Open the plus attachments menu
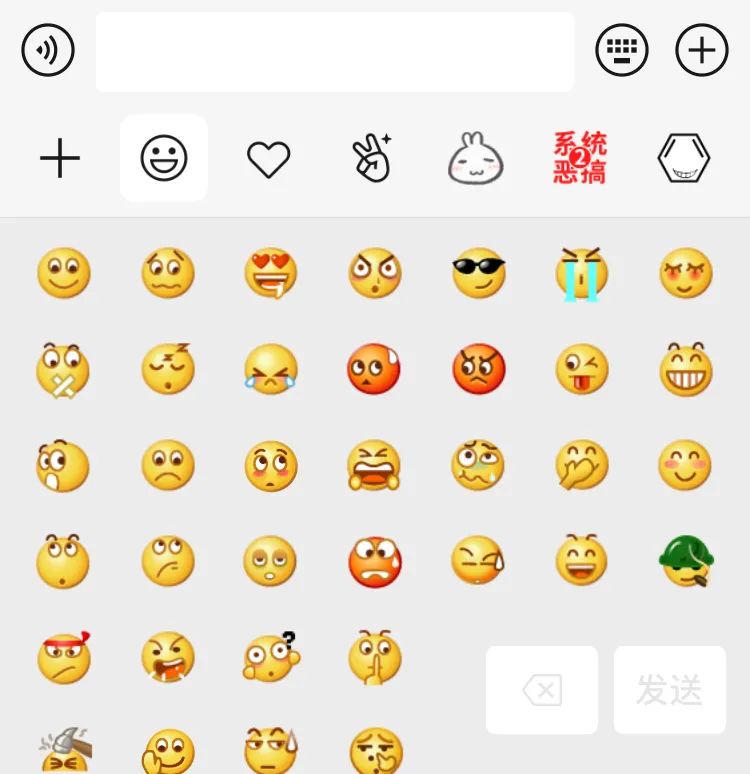This screenshot has height=774, width=750. tap(702, 49)
